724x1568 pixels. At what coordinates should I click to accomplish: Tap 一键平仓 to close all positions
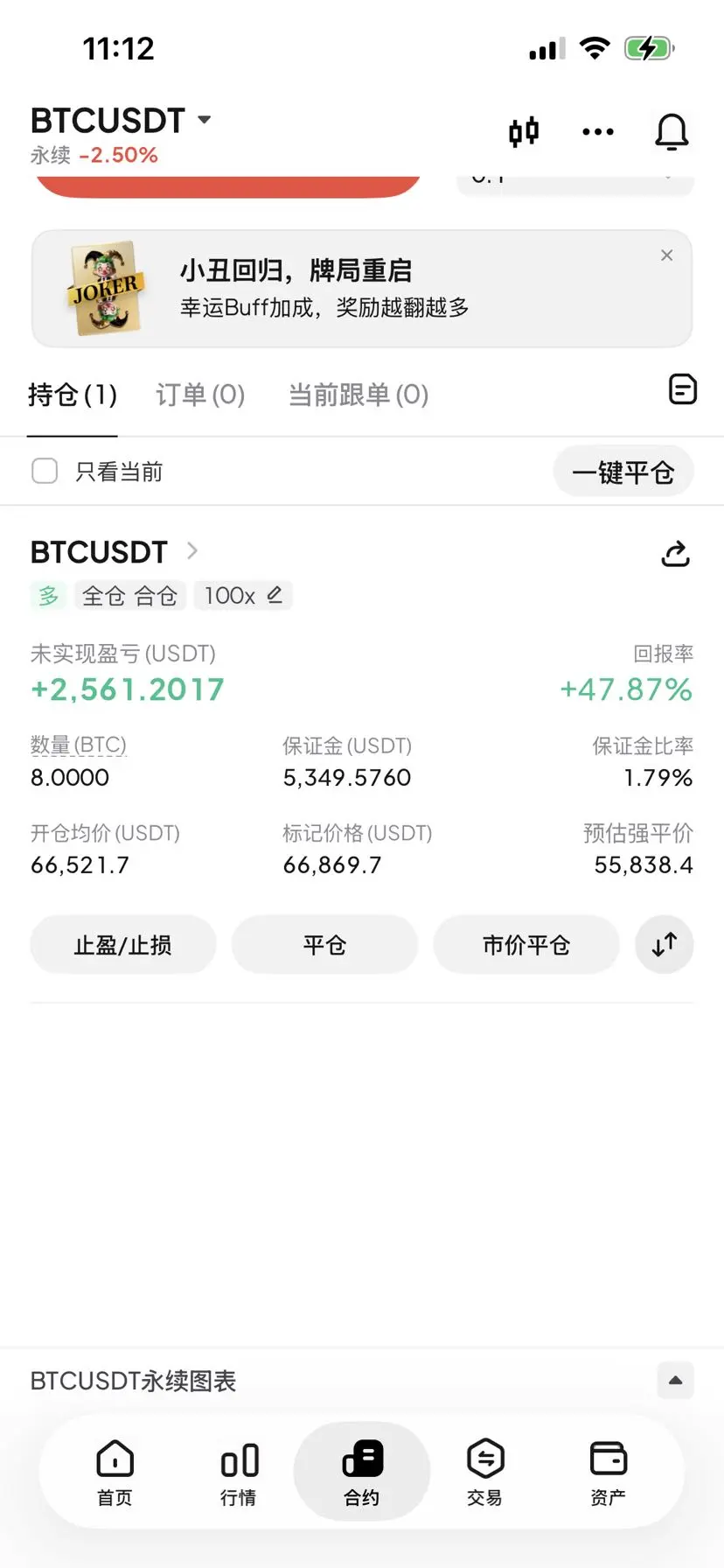(623, 472)
